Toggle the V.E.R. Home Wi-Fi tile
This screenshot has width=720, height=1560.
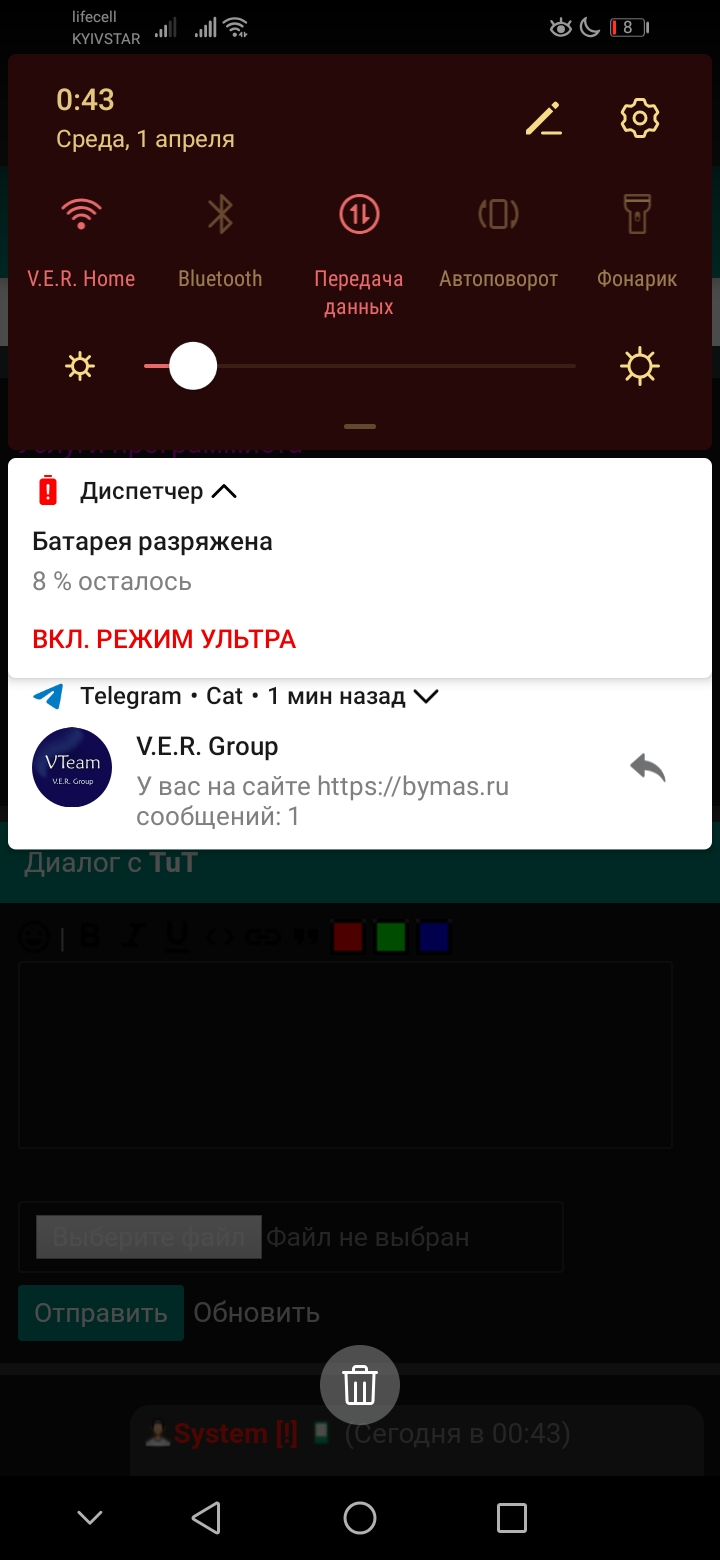point(81,215)
